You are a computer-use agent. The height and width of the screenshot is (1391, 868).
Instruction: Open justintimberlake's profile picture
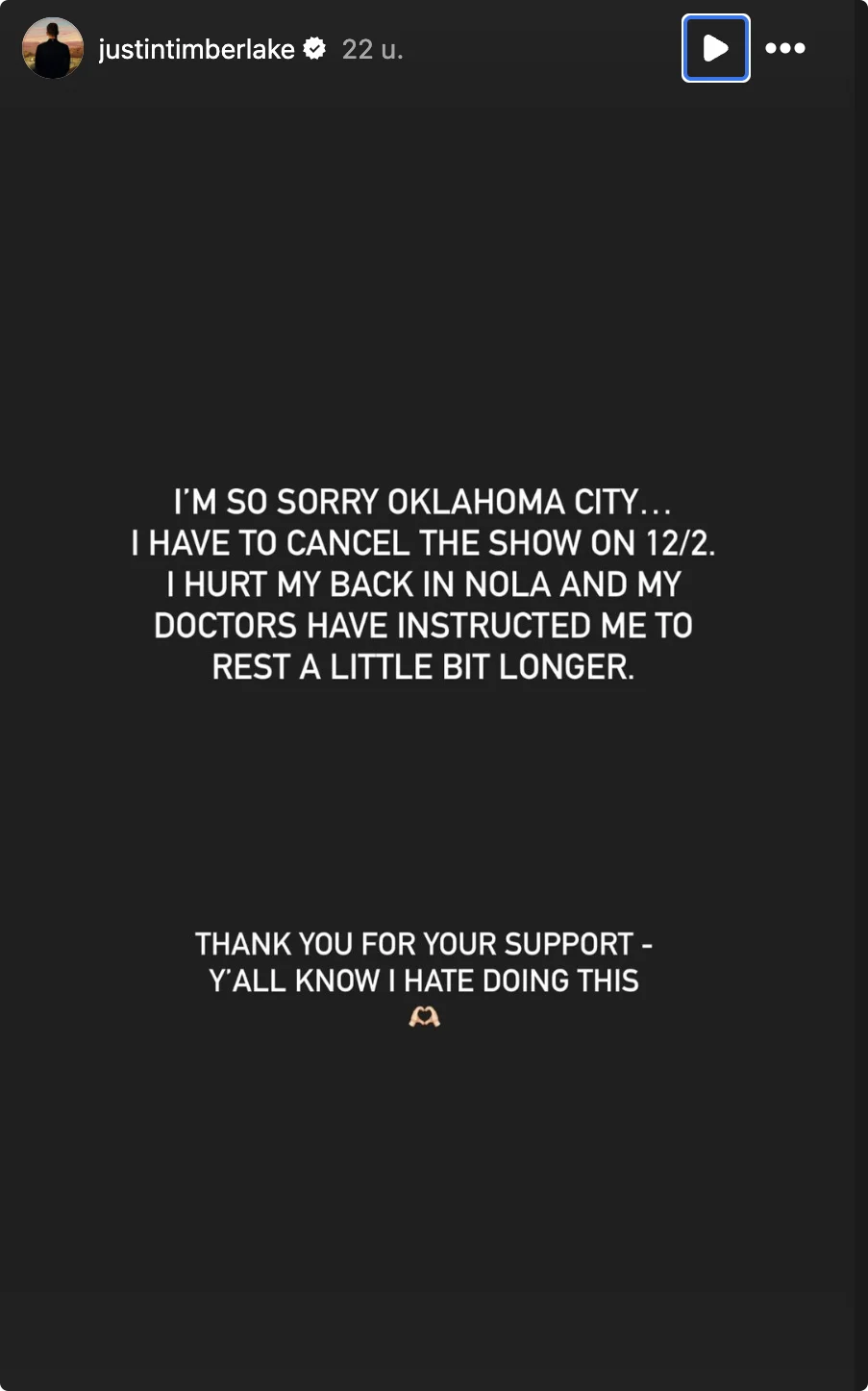(x=53, y=48)
